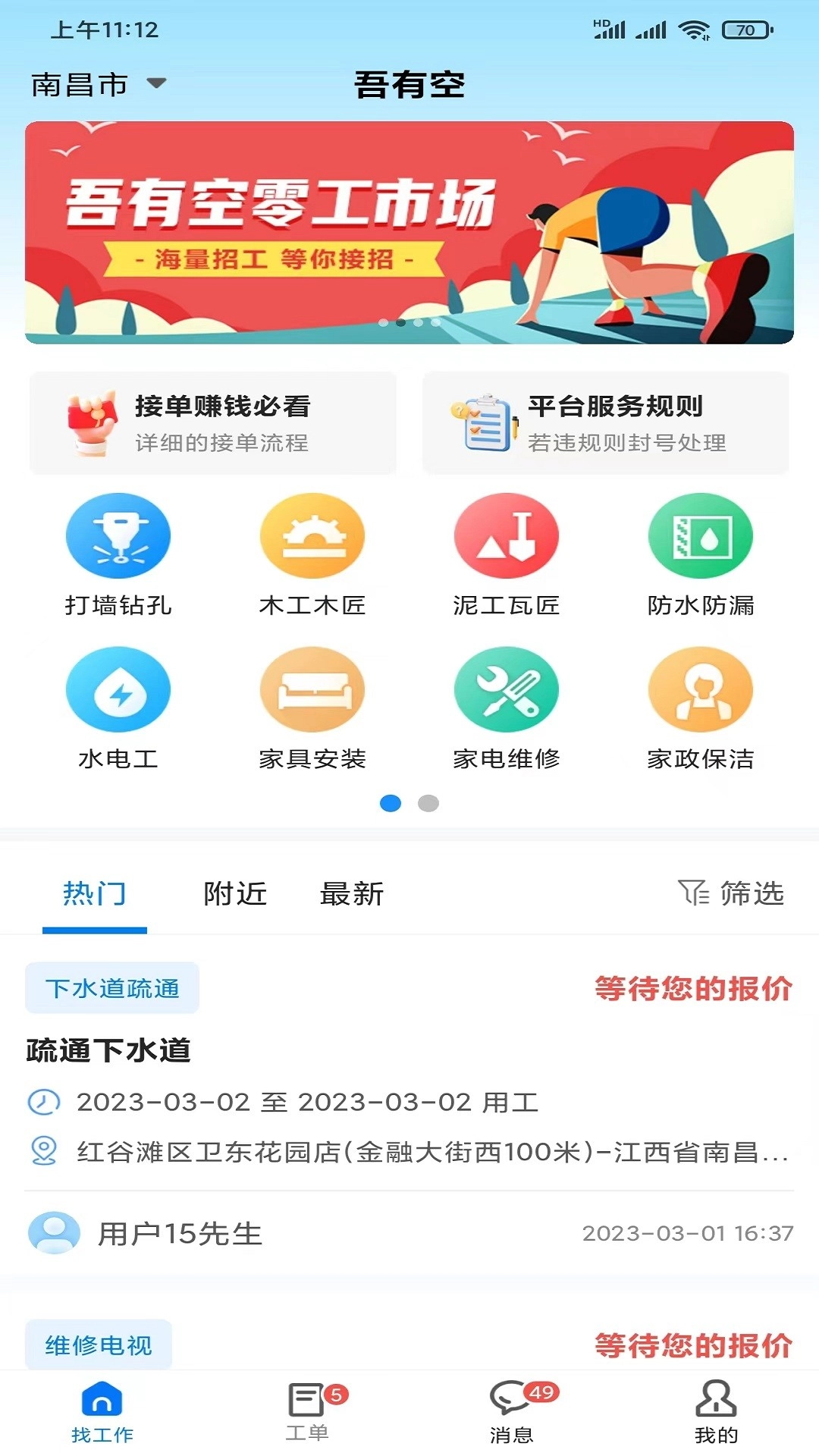Open the 疏通下水道 job listing
This screenshot has width=819, height=1456.
coord(409,1100)
